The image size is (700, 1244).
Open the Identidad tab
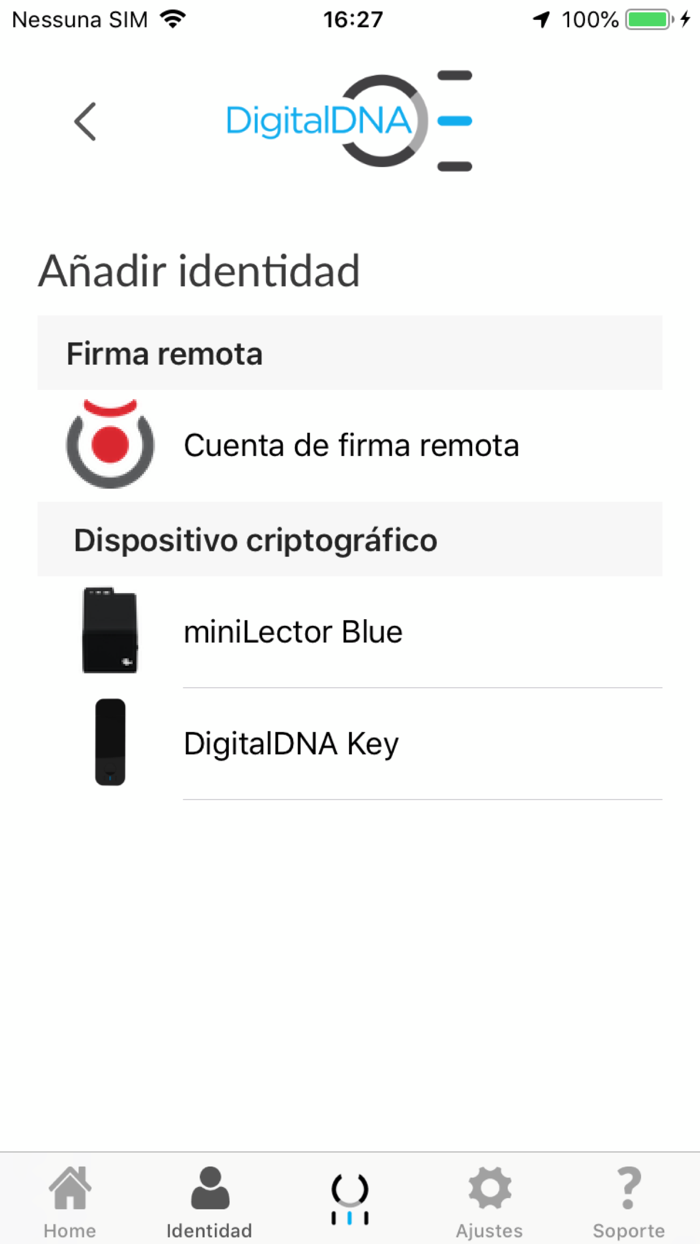209,1202
